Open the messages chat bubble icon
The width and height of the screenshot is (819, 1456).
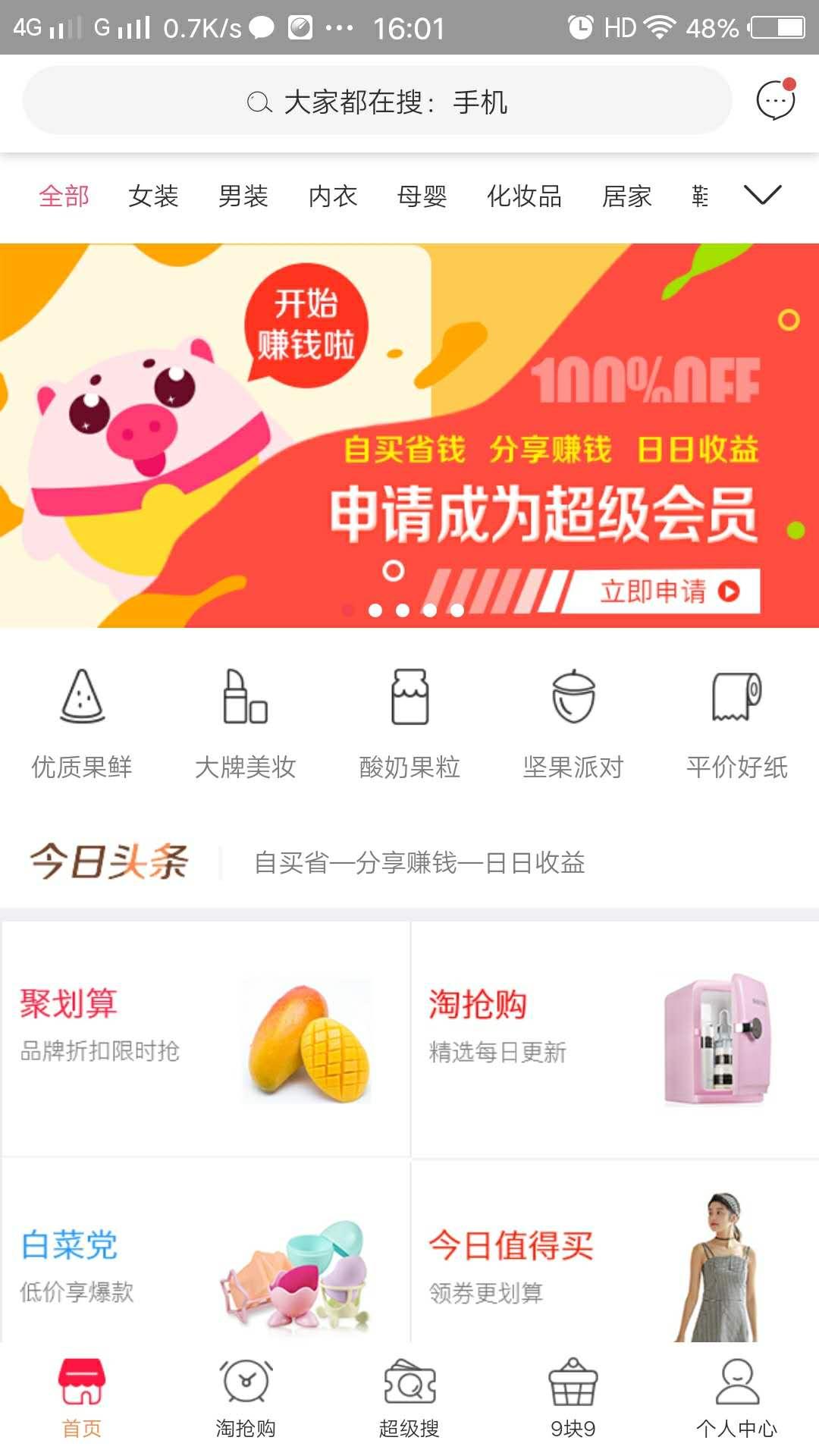click(776, 99)
